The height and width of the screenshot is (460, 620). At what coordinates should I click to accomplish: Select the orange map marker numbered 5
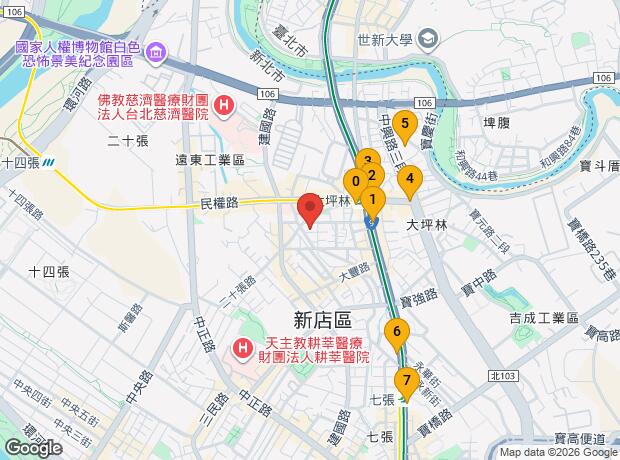[x=404, y=124]
